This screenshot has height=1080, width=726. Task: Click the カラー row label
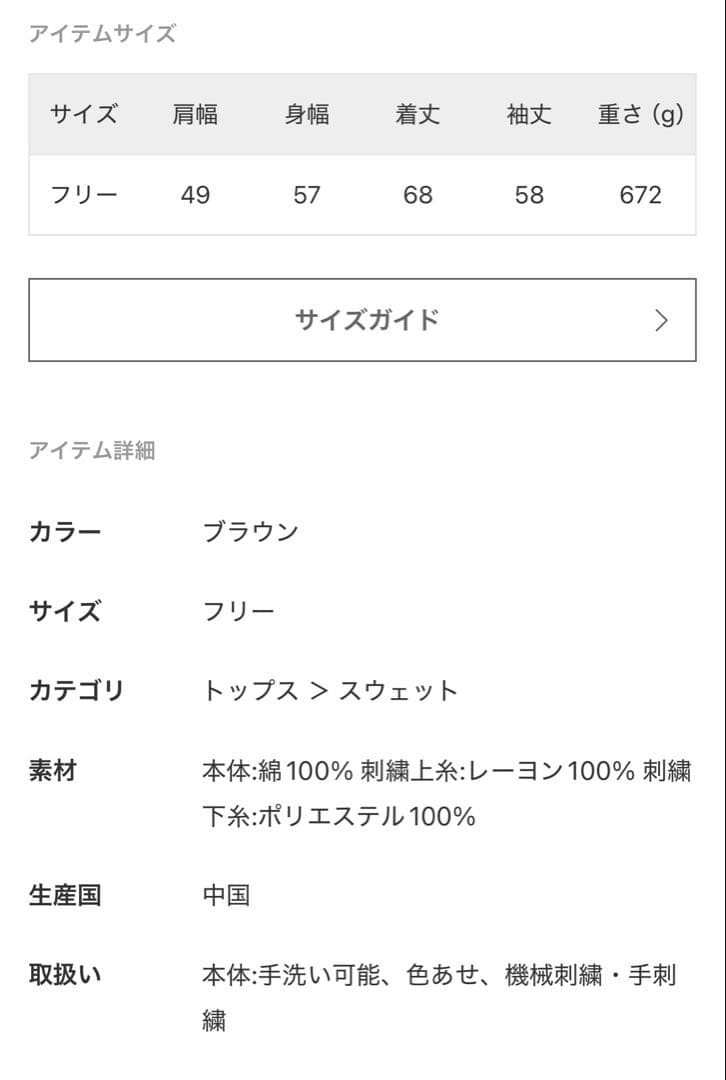64,531
